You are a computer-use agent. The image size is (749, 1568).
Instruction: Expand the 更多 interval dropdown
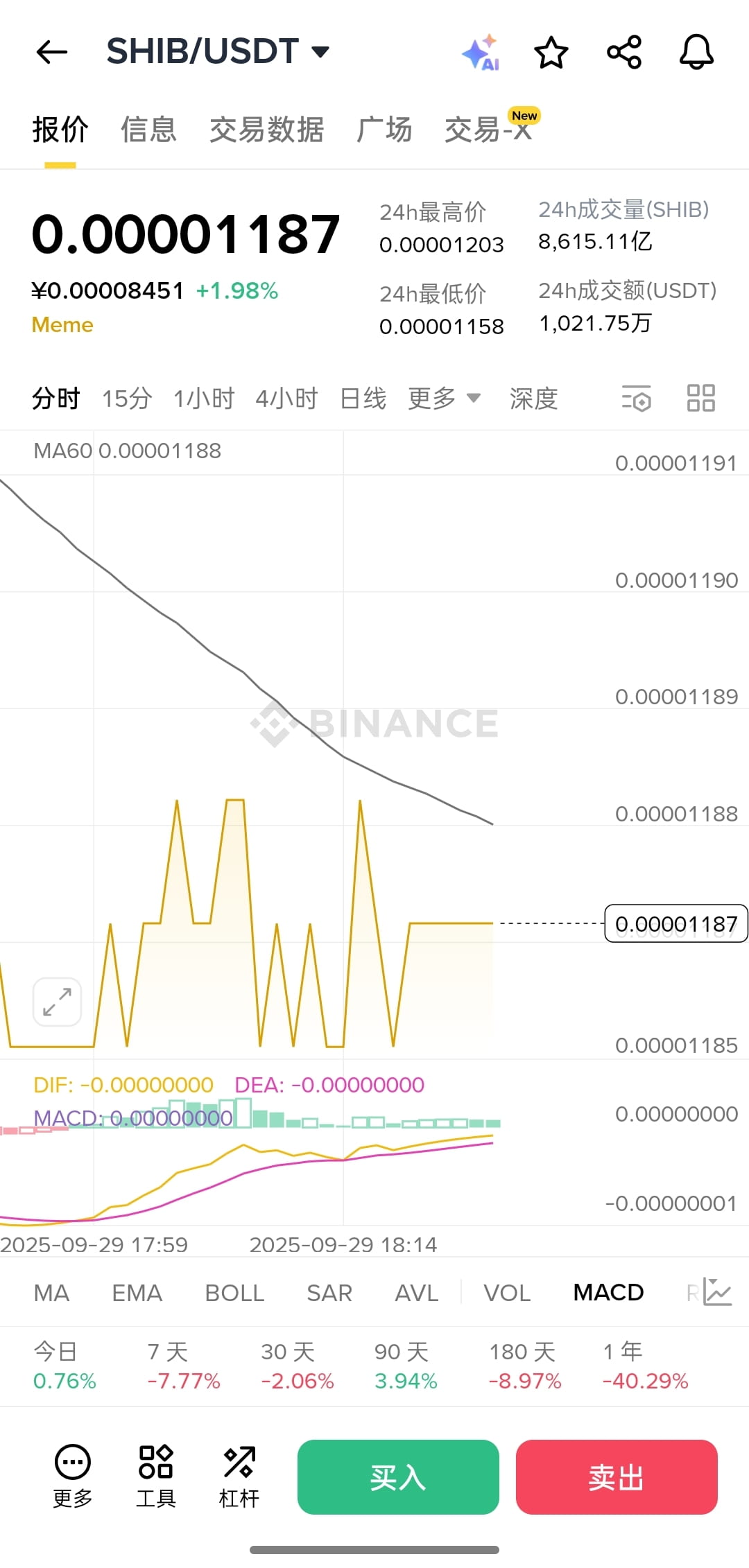[444, 399]
